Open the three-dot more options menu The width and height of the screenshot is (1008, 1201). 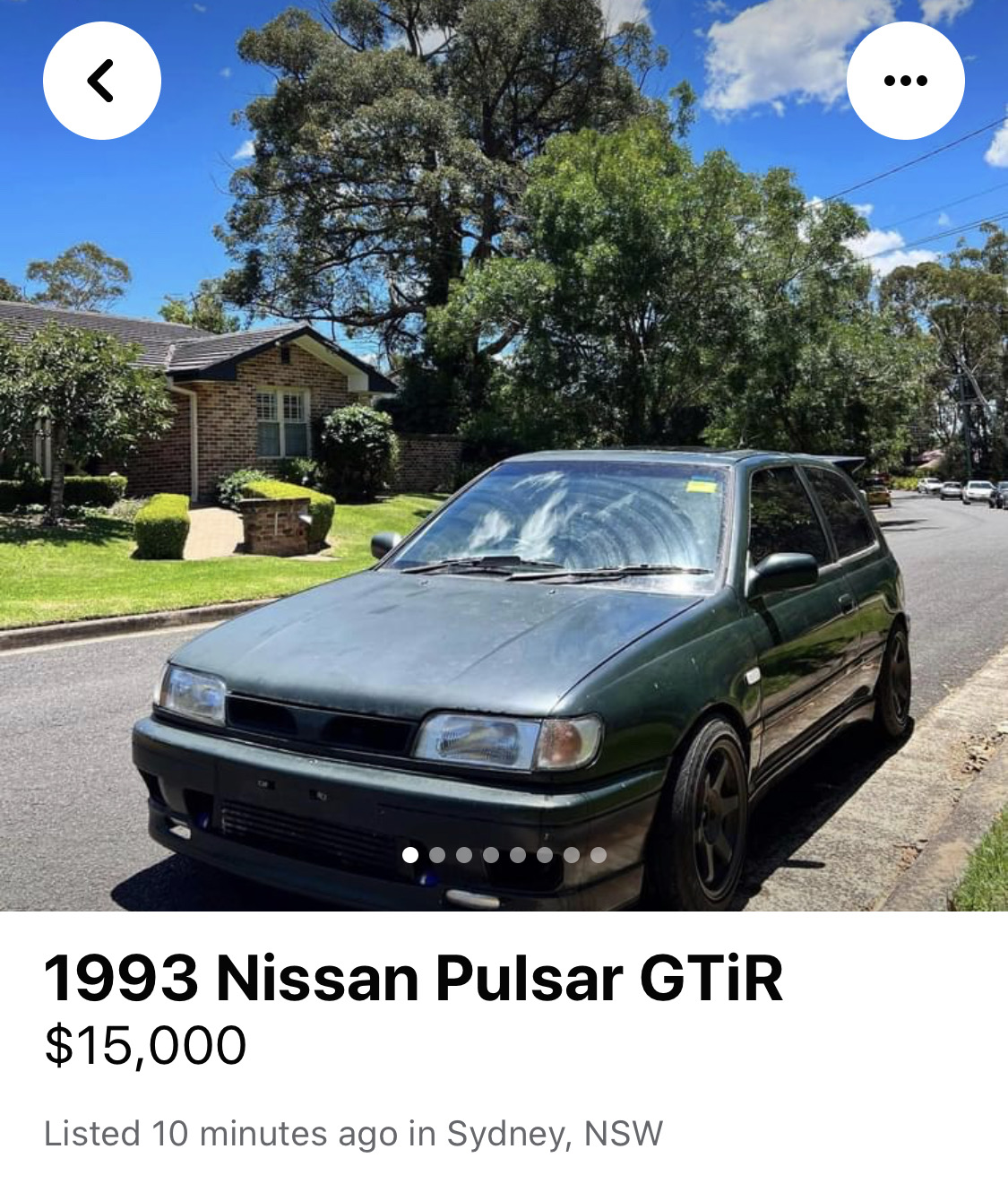coord(905,81)
